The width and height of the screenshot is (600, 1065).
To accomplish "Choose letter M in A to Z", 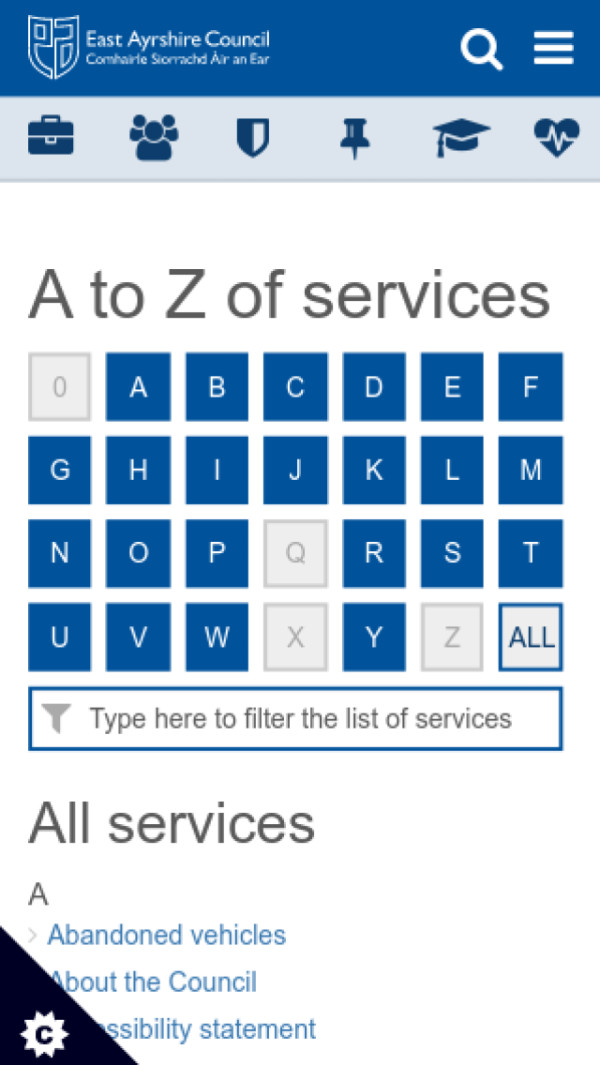I will pos(530,470).
